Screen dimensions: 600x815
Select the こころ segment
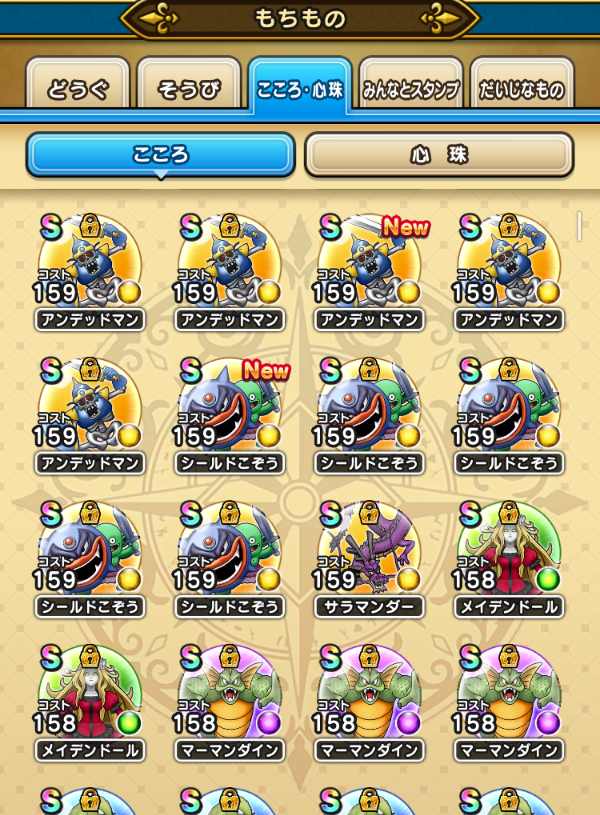[x=160, y=155]
